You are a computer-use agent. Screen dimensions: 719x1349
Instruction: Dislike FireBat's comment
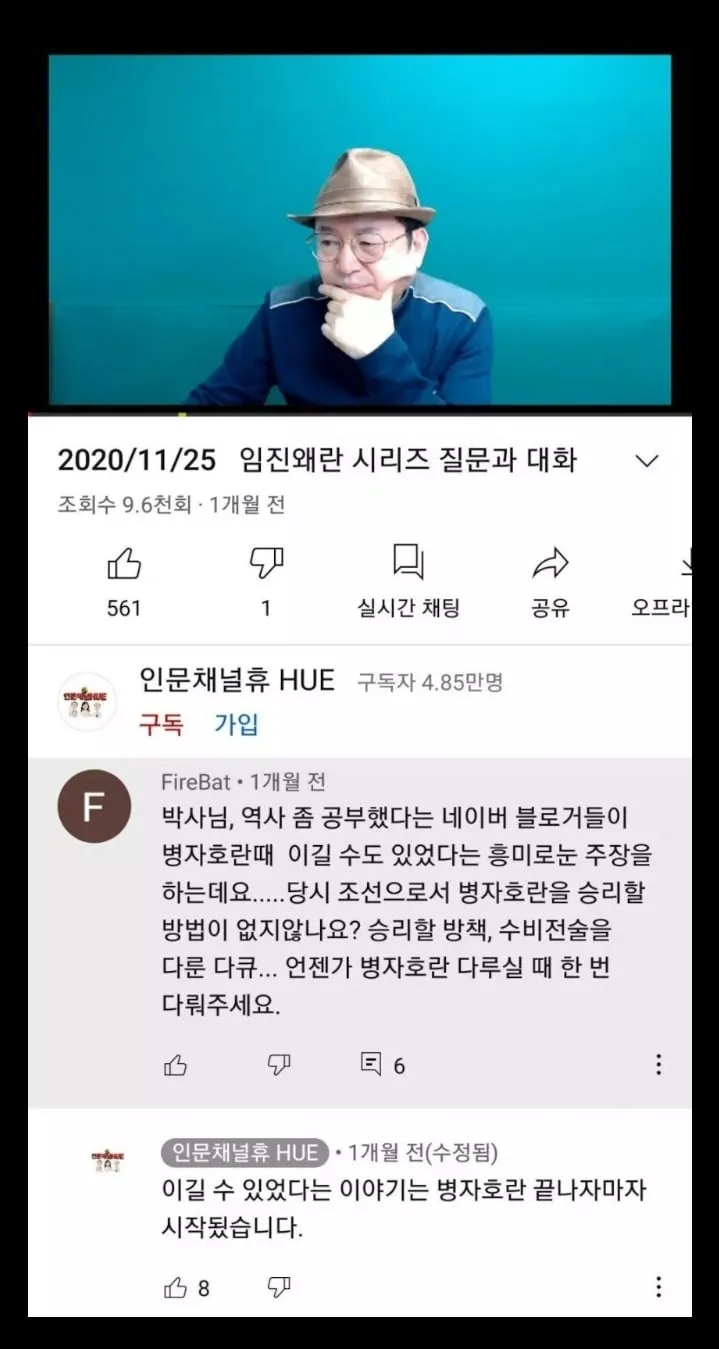pos(280,1065)
